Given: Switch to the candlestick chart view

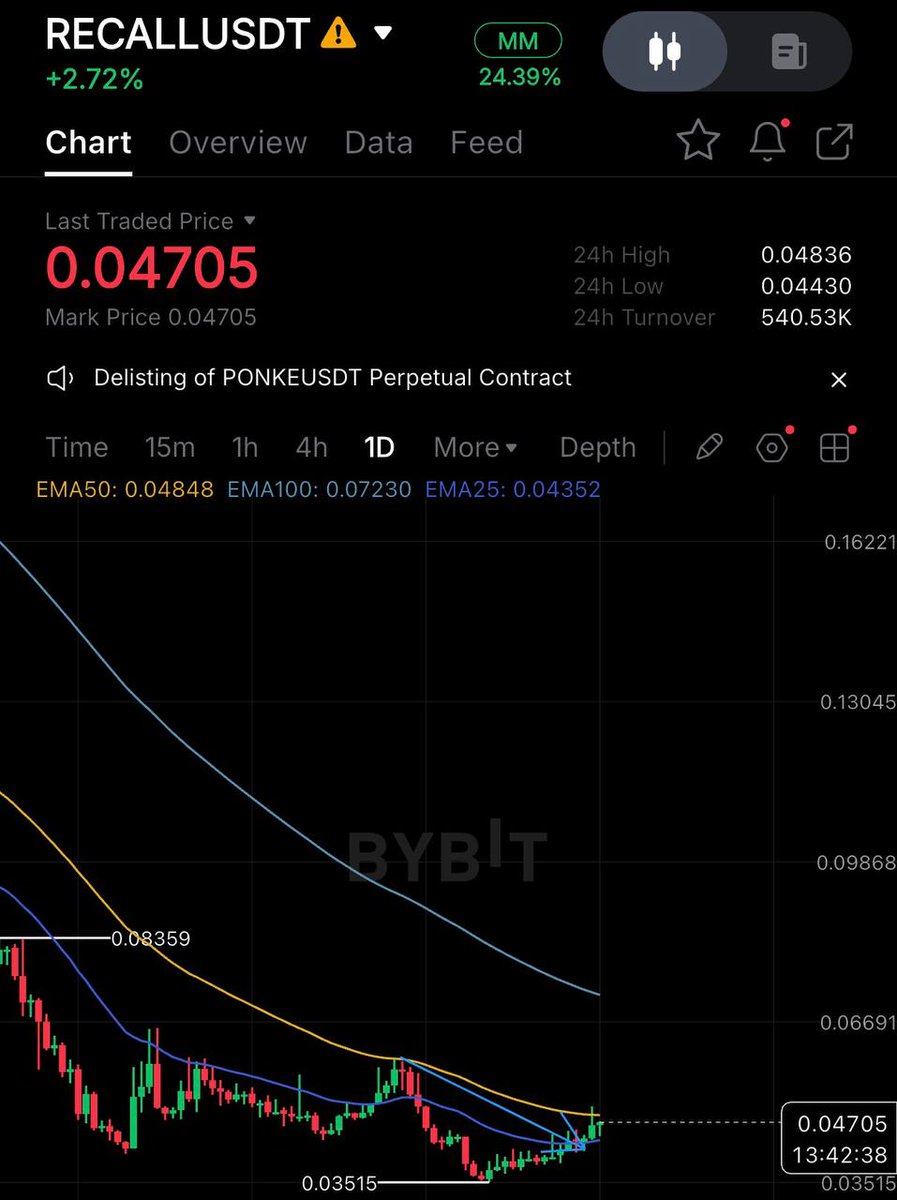Looking at the screenshot, I should coord(665,51).
